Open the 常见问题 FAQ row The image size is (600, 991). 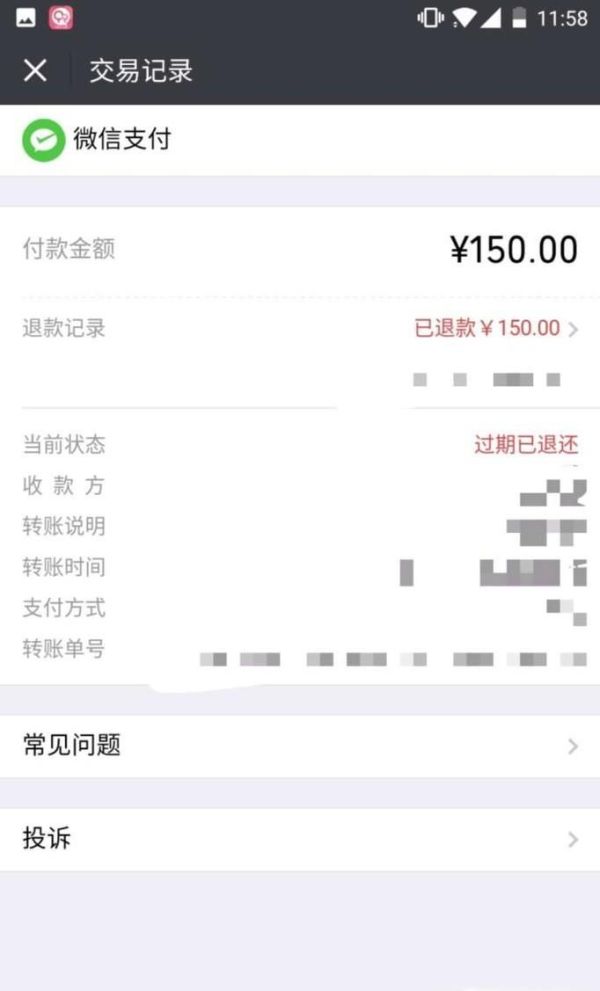(x=300, y=746)
